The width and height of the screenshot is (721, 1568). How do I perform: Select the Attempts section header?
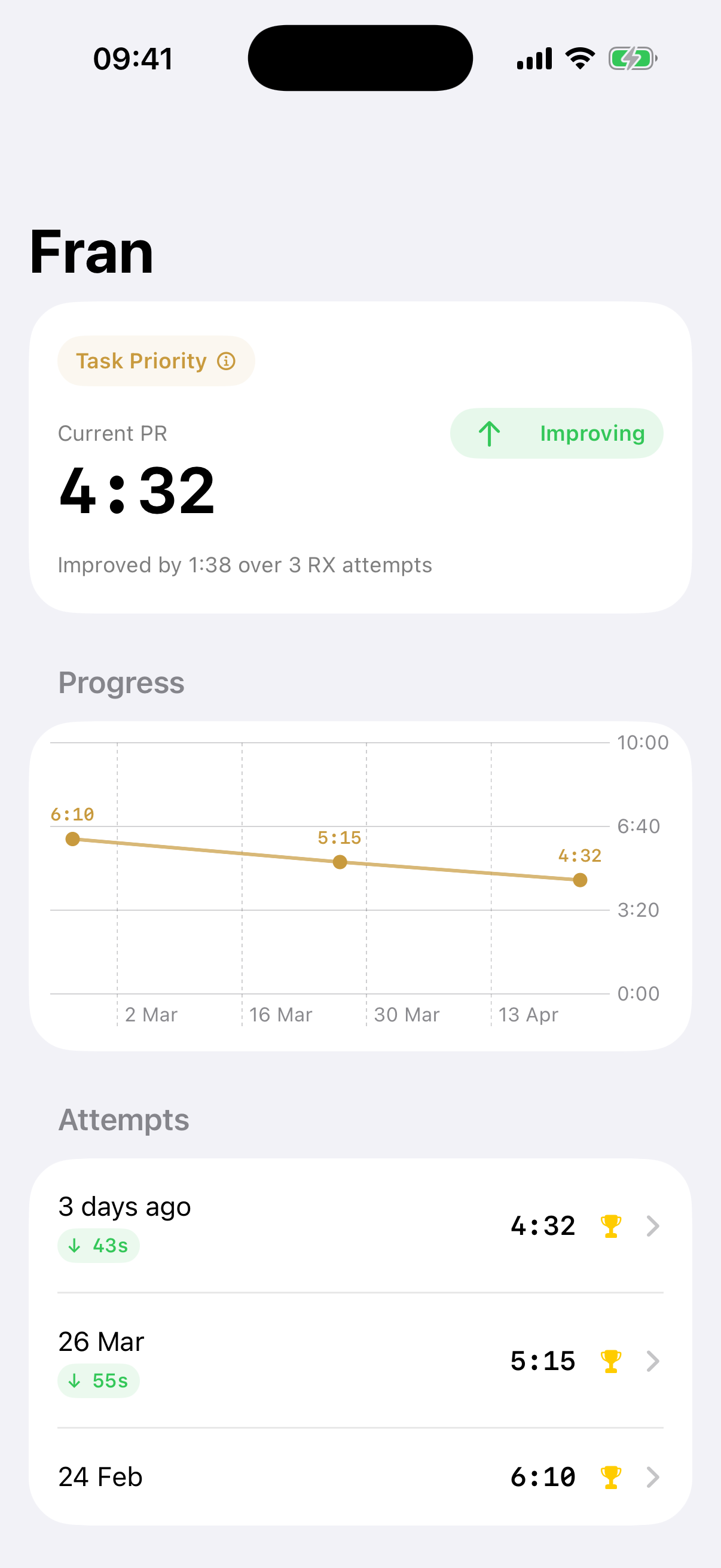coord(124,1119)
